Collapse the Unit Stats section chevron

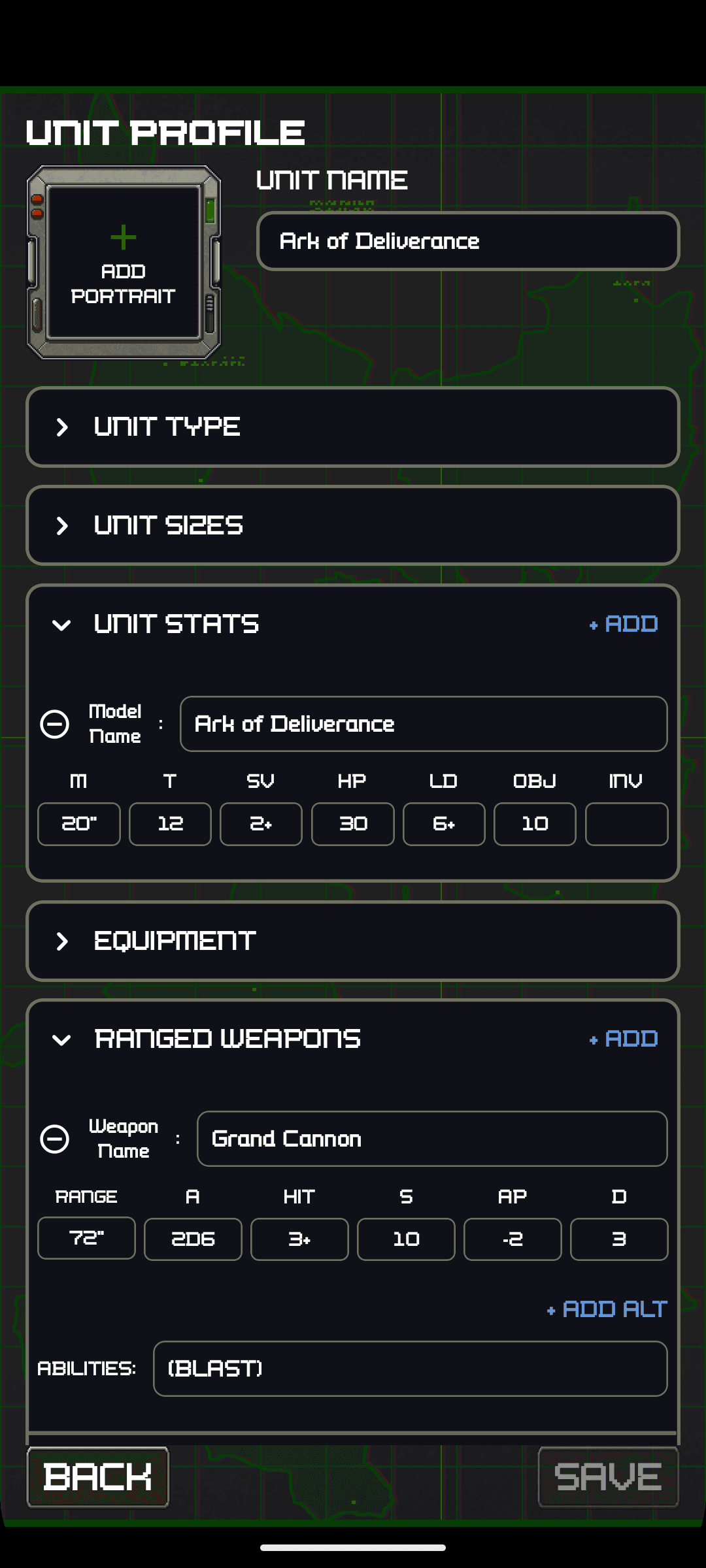pyautogui.click(x=62, y=624)
